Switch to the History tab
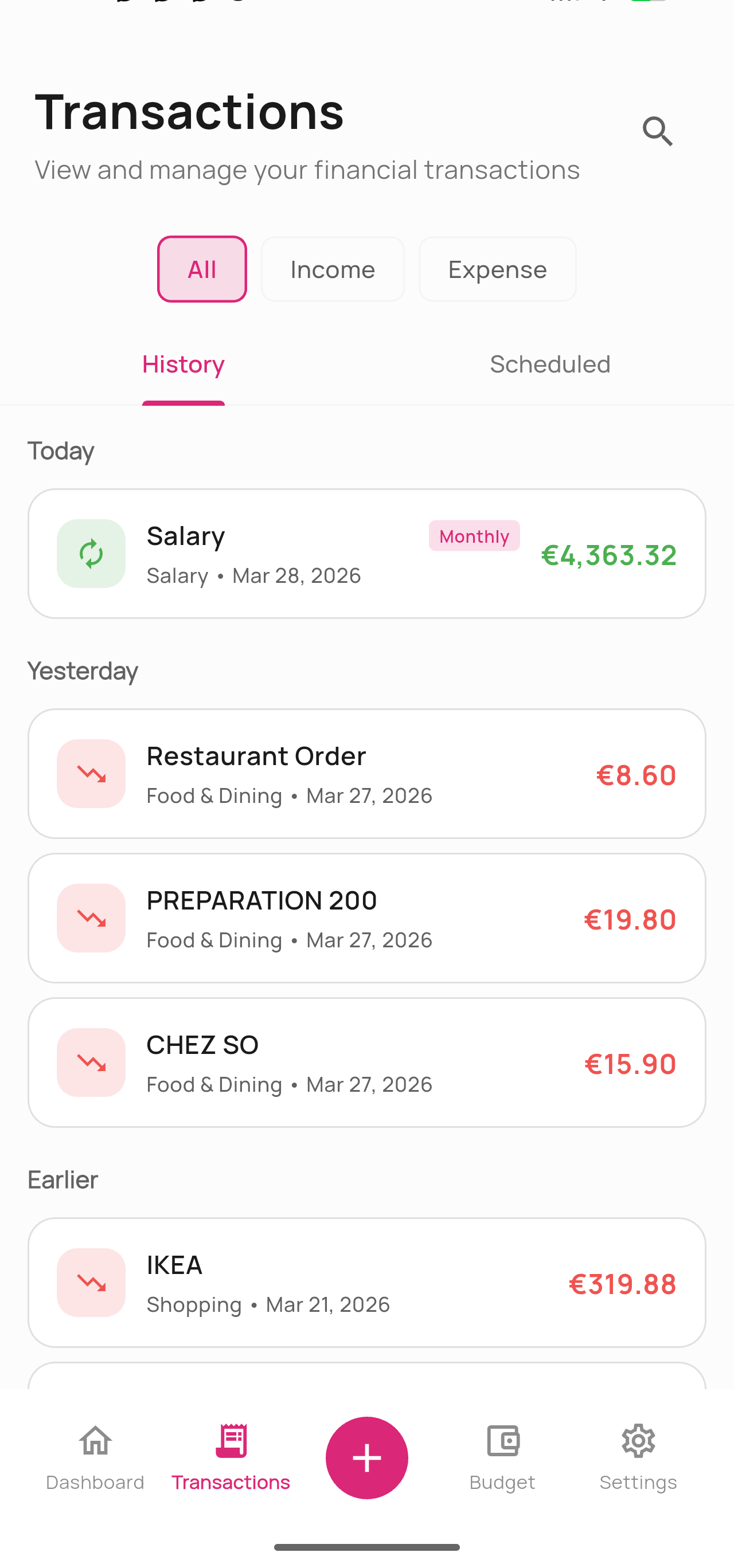Viewport: 734px width, 1568px height. pyautogui.click(x=183, y=363)
